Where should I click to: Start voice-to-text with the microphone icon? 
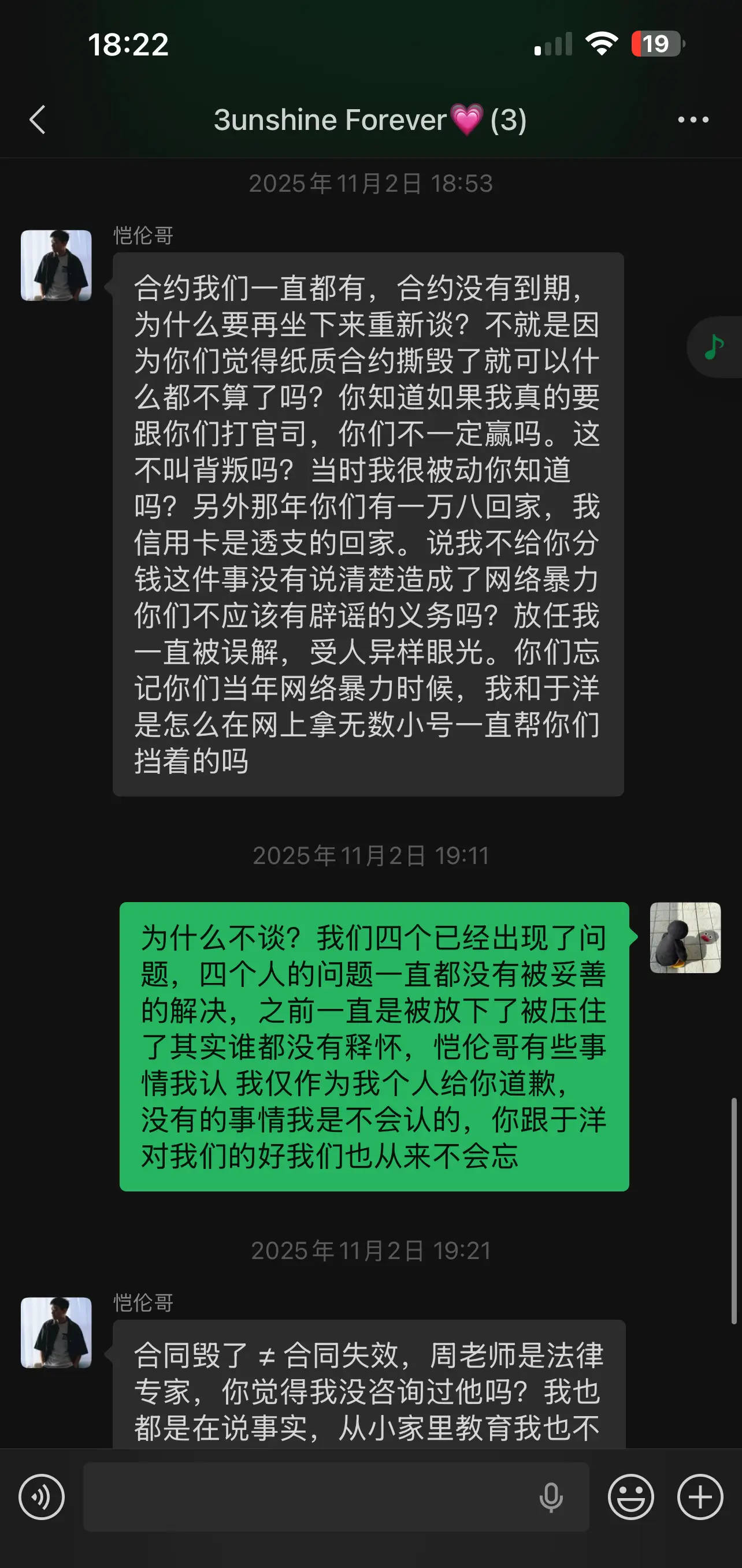(x=551, y=1498)
